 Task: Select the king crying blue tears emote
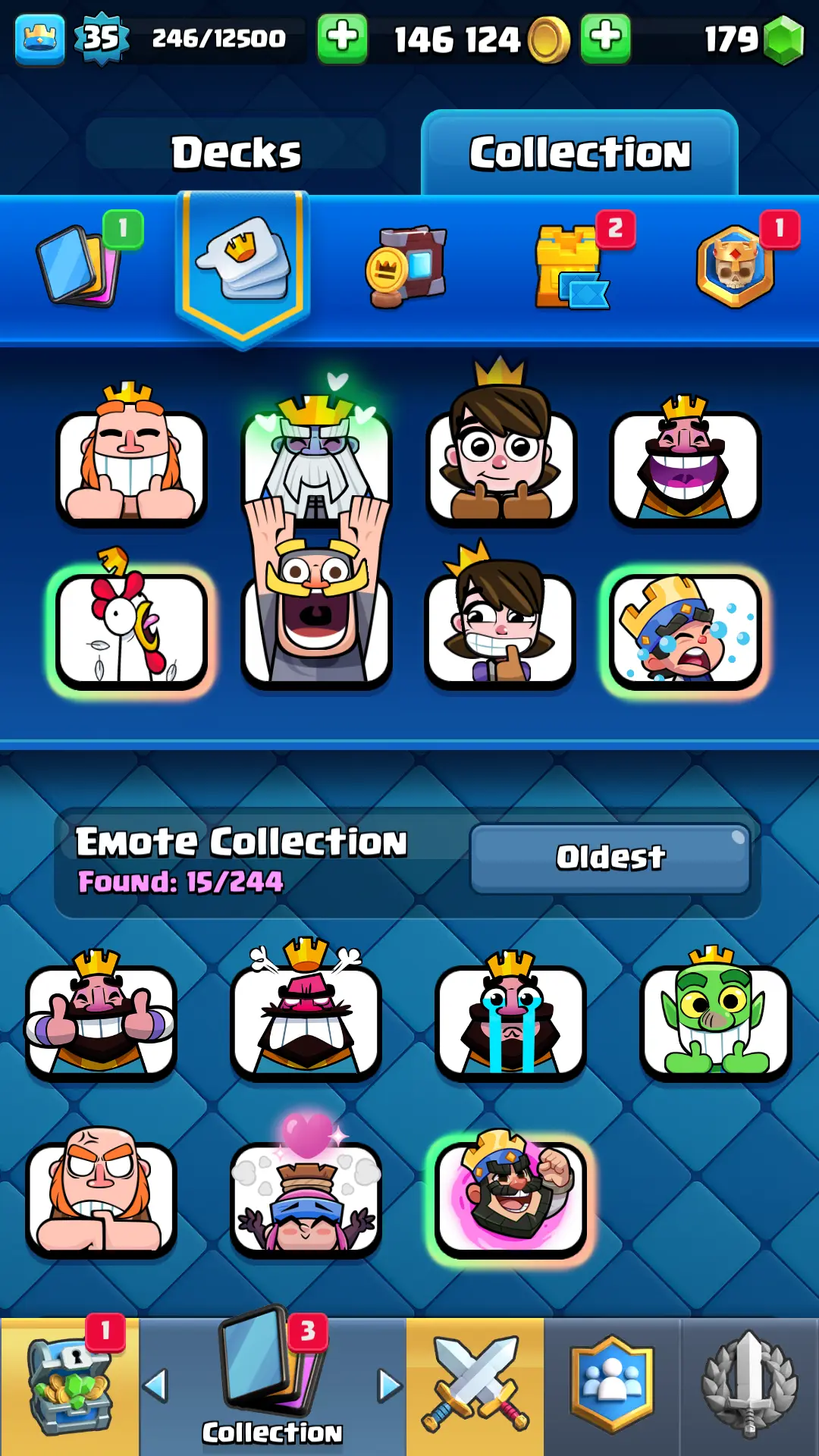tap(510, 1020)
